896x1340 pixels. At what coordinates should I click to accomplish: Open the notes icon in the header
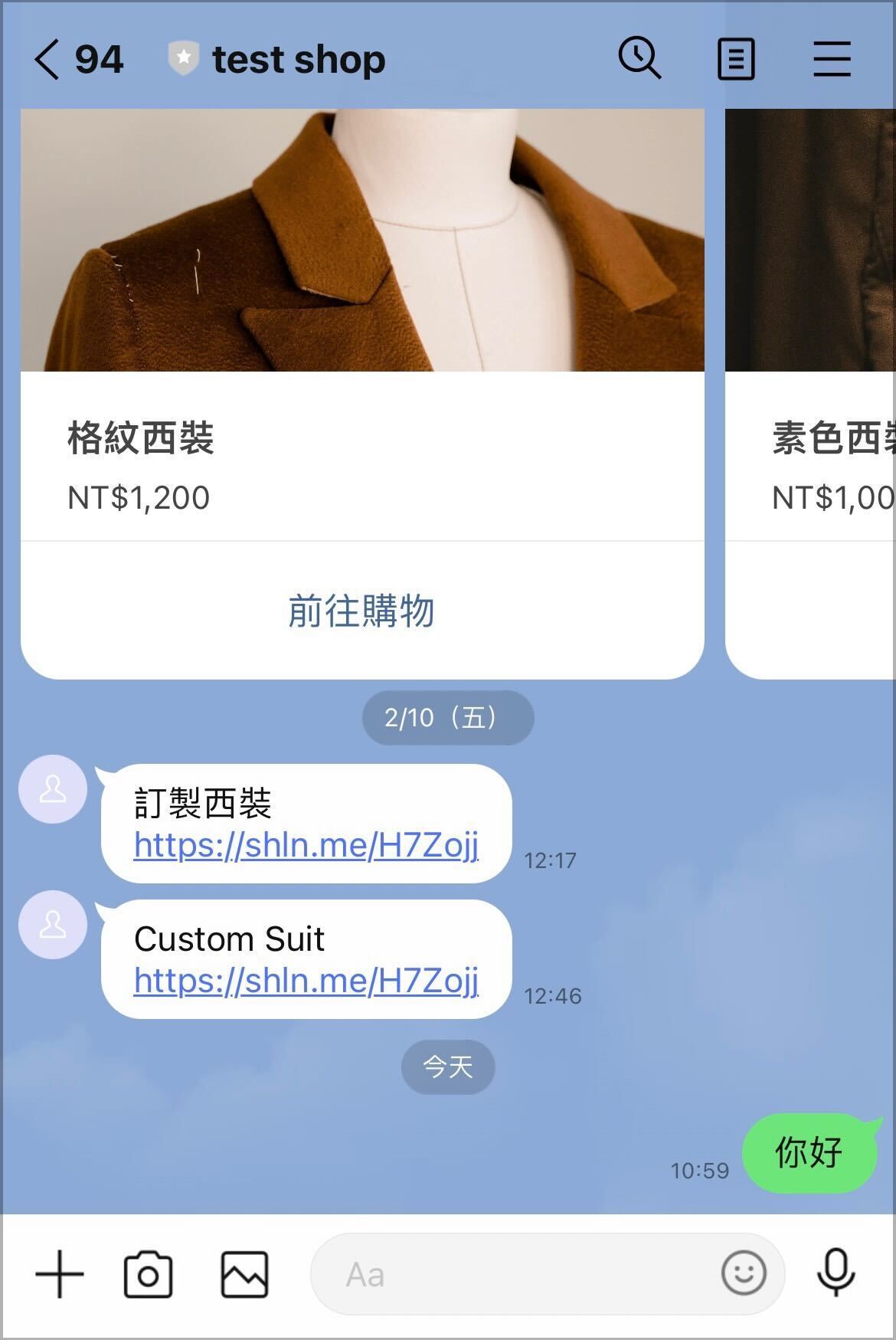(736, 59)
